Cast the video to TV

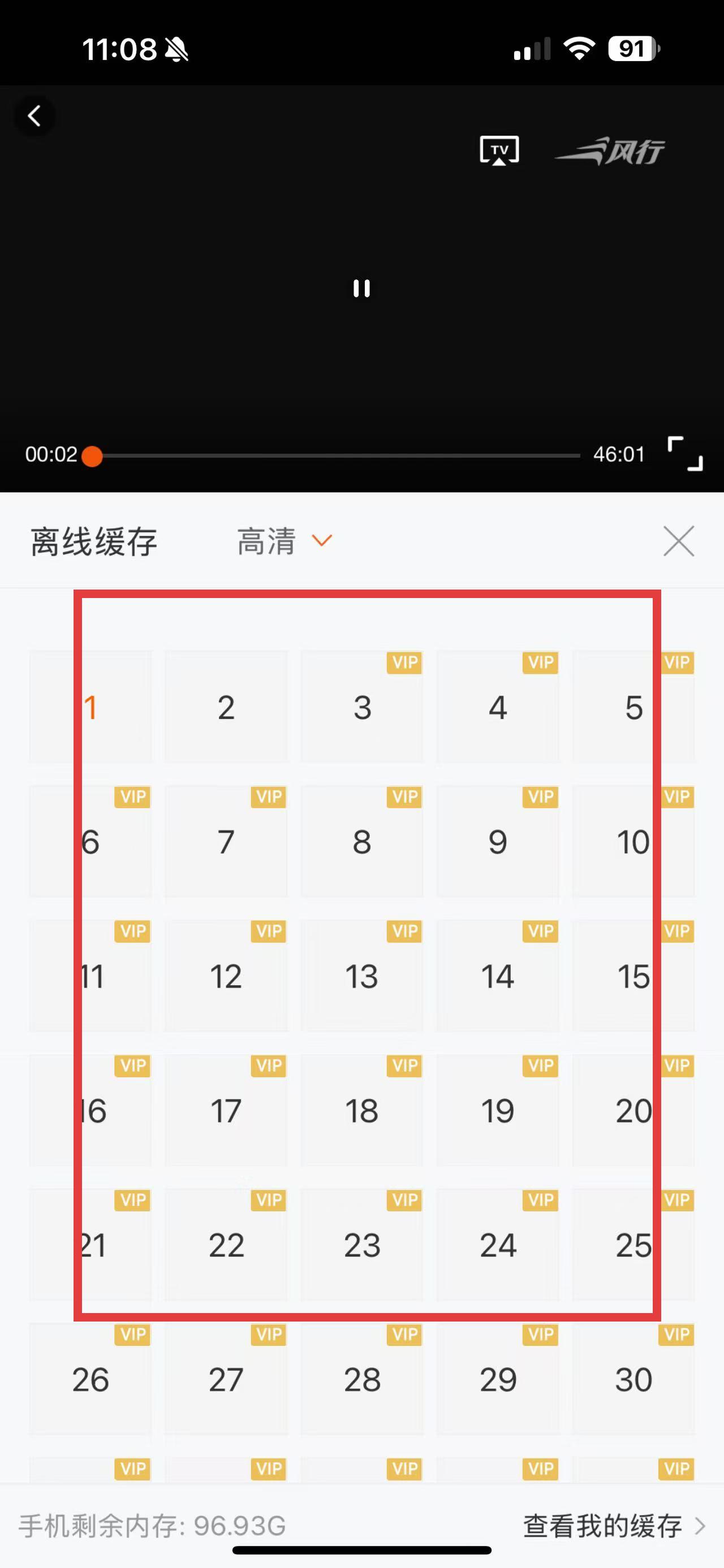(x=499, y=150)
